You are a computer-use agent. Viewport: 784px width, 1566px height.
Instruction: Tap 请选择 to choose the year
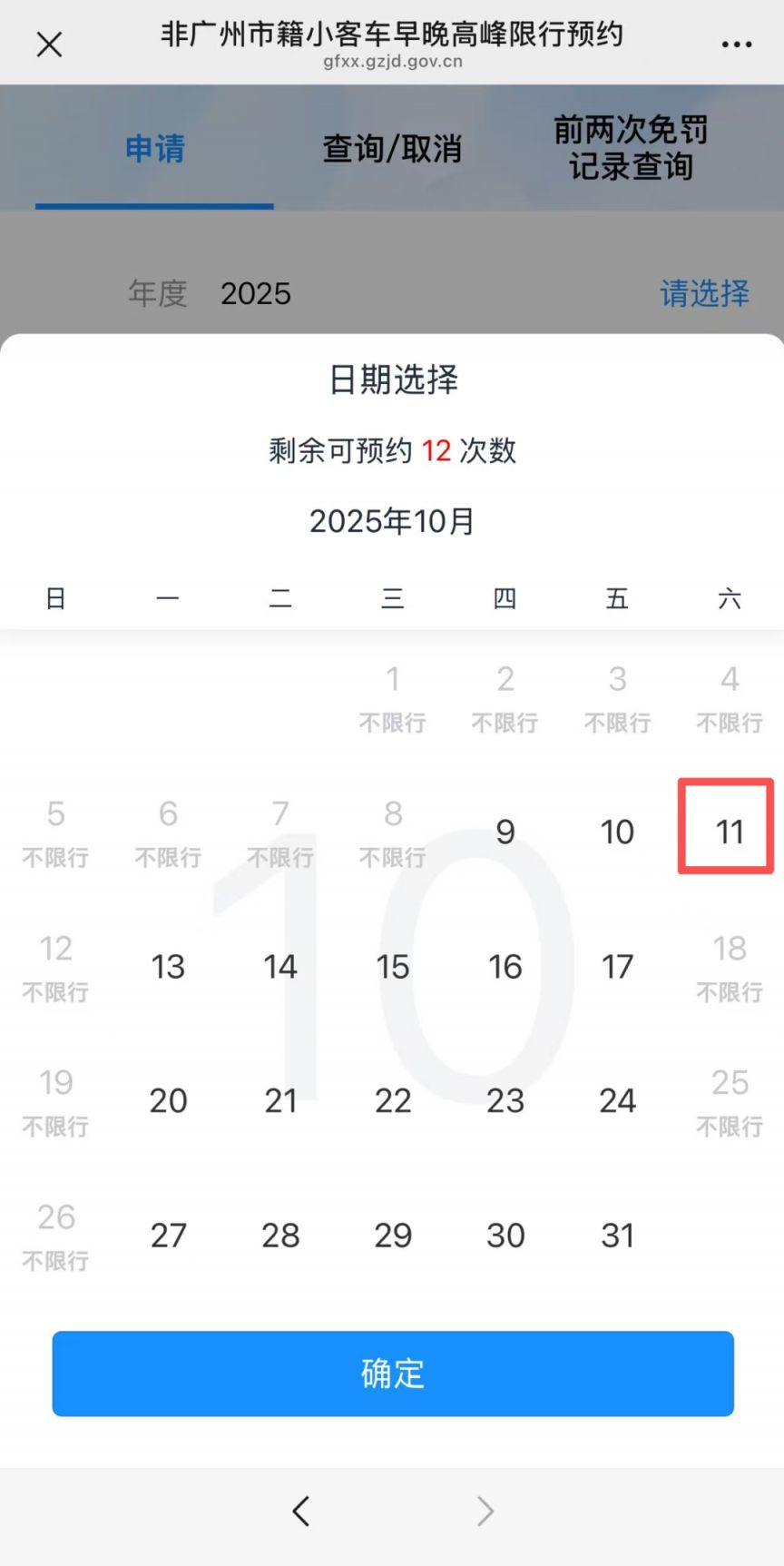click(704, 293)
